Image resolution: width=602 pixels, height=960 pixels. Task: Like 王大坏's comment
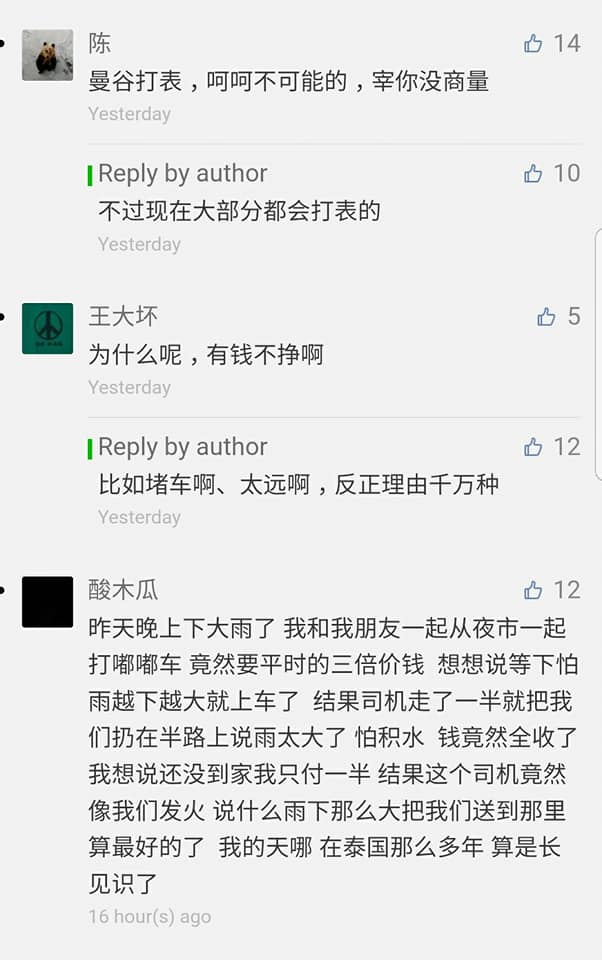pos(546,317)
